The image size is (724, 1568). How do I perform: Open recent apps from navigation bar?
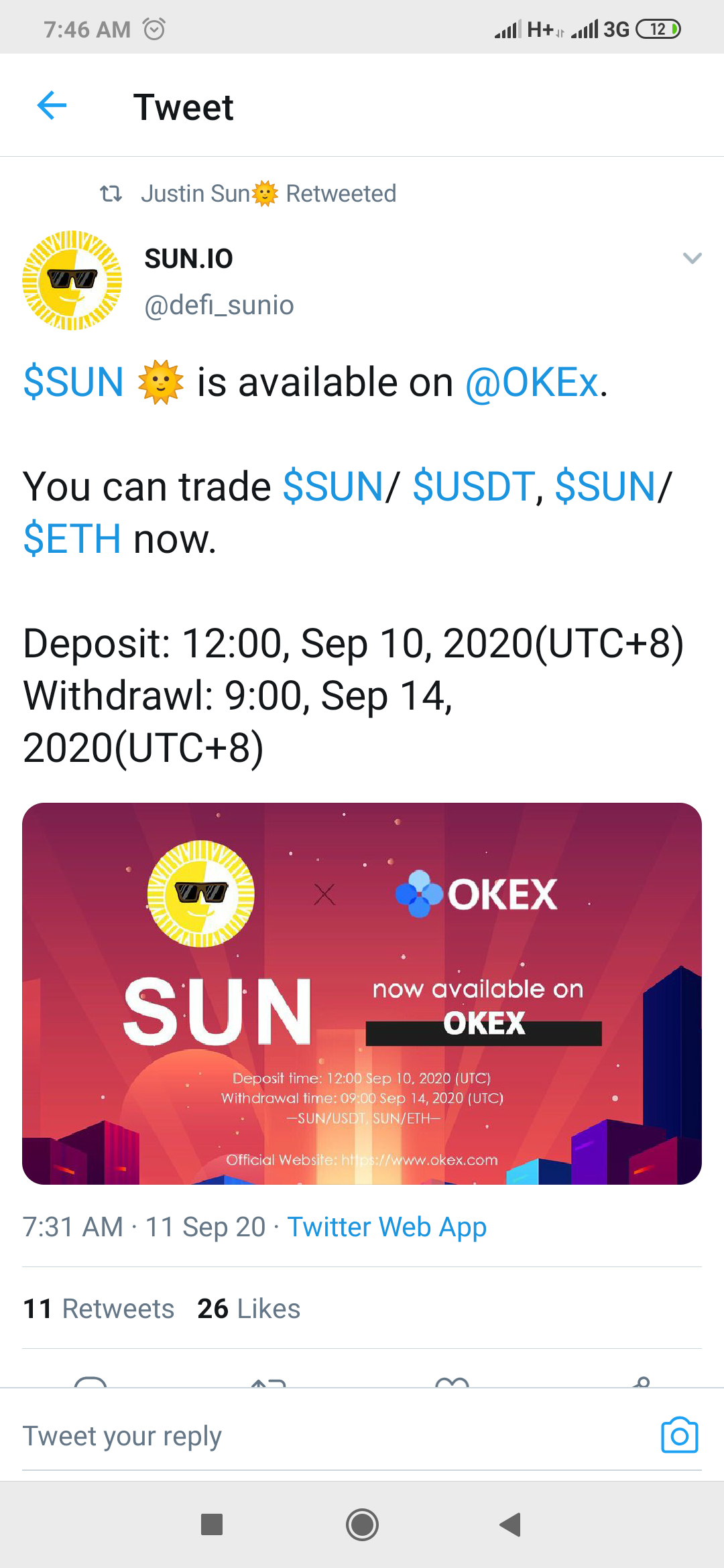(212, 1525)
